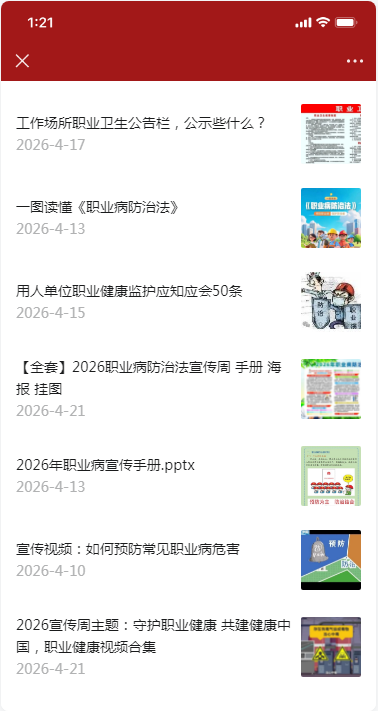Open the three-dot overflow menu
The image size is (378, 711).
pos(355,61)
